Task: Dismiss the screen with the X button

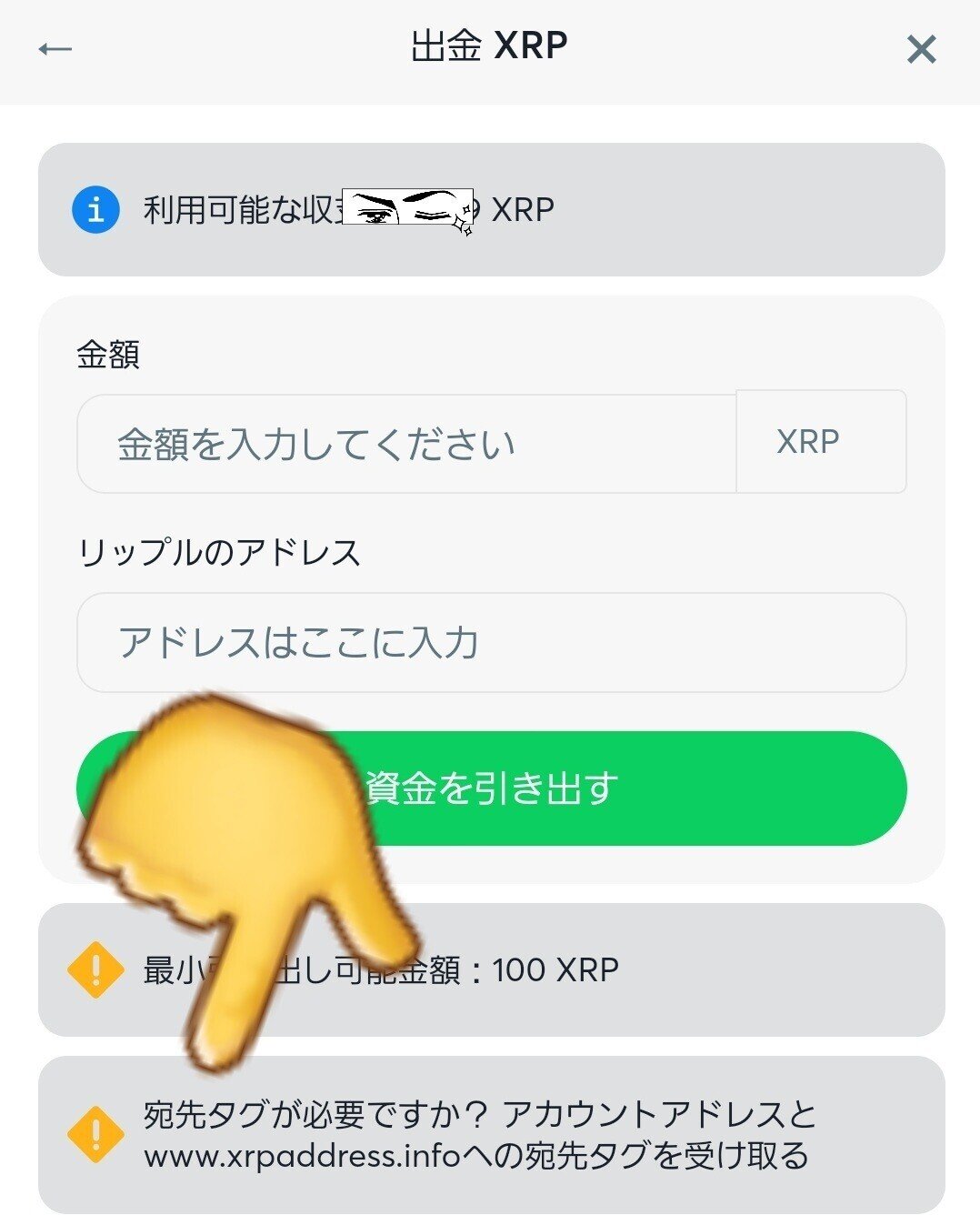Action: 922,48
